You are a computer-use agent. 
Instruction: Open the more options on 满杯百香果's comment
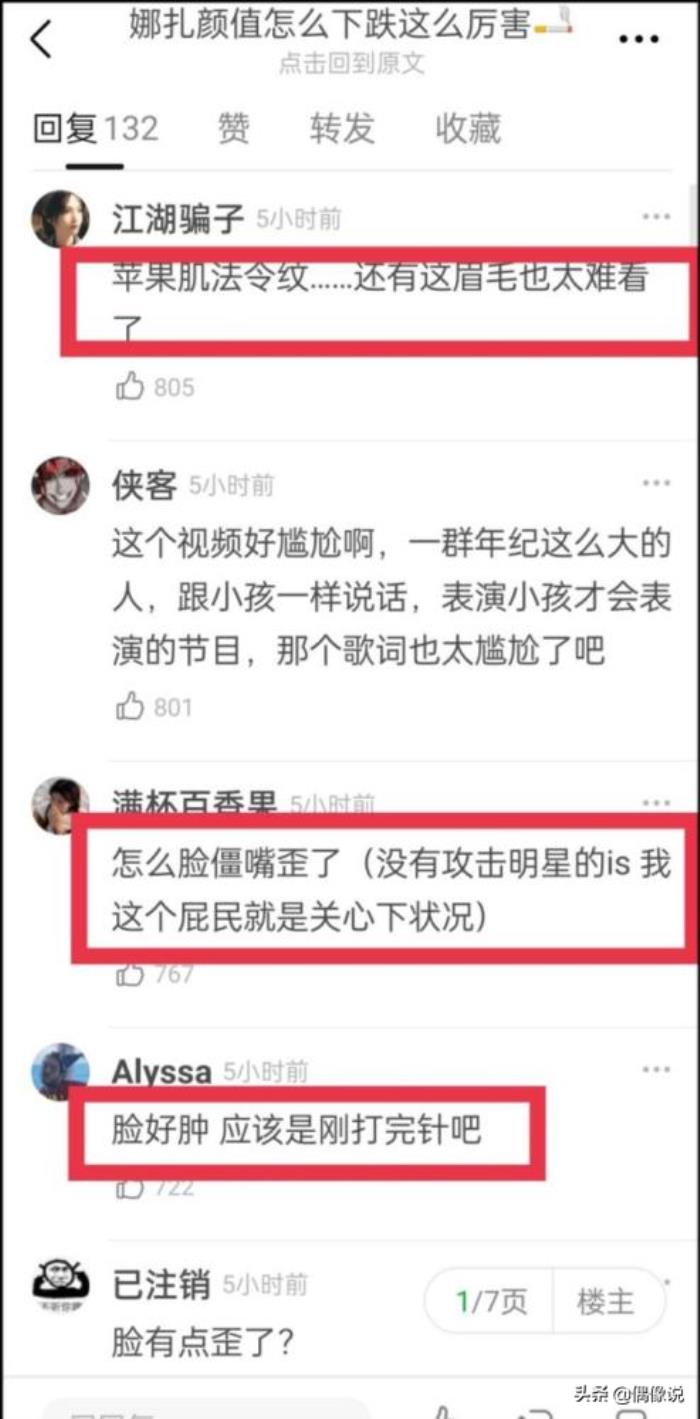coord(656,803)
